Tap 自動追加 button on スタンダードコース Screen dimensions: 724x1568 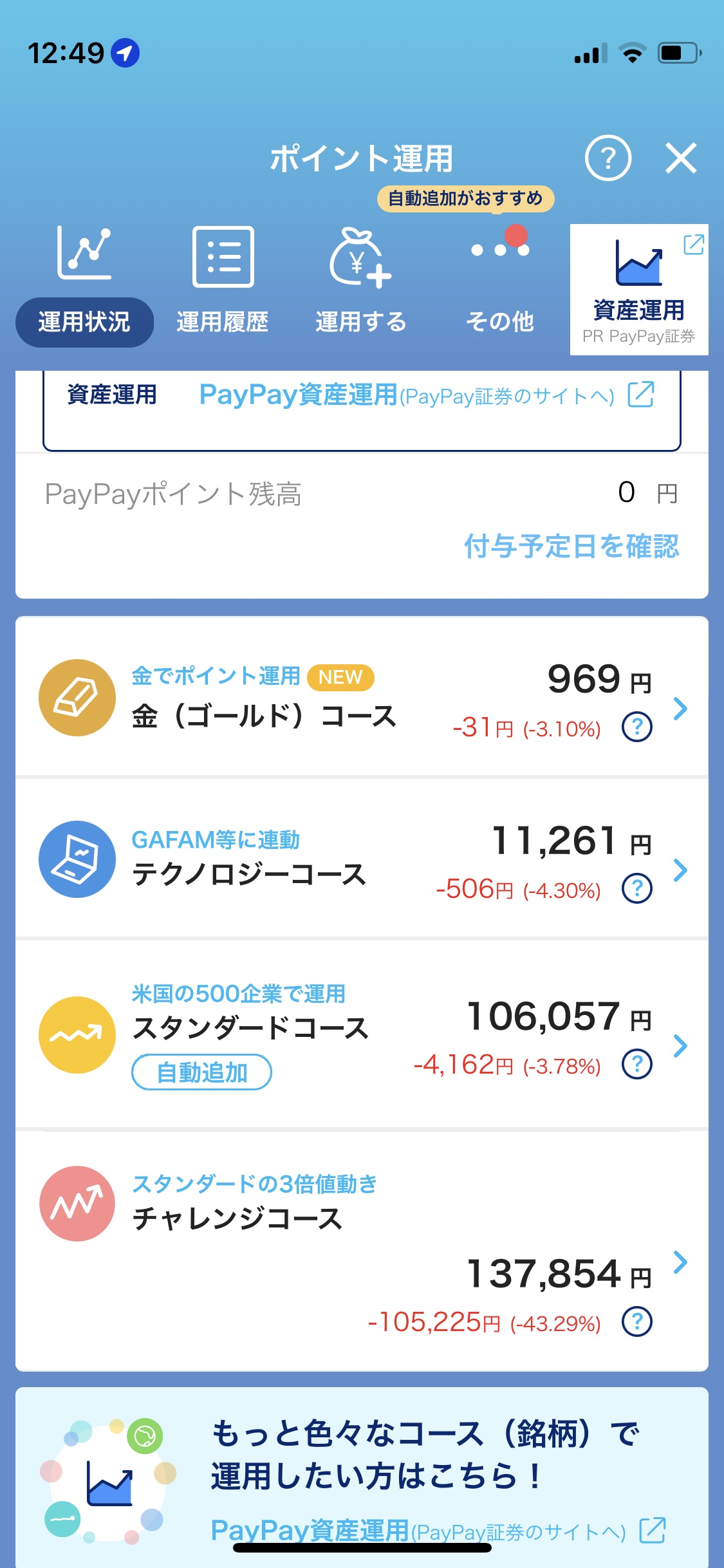(x=201, y=1072)
